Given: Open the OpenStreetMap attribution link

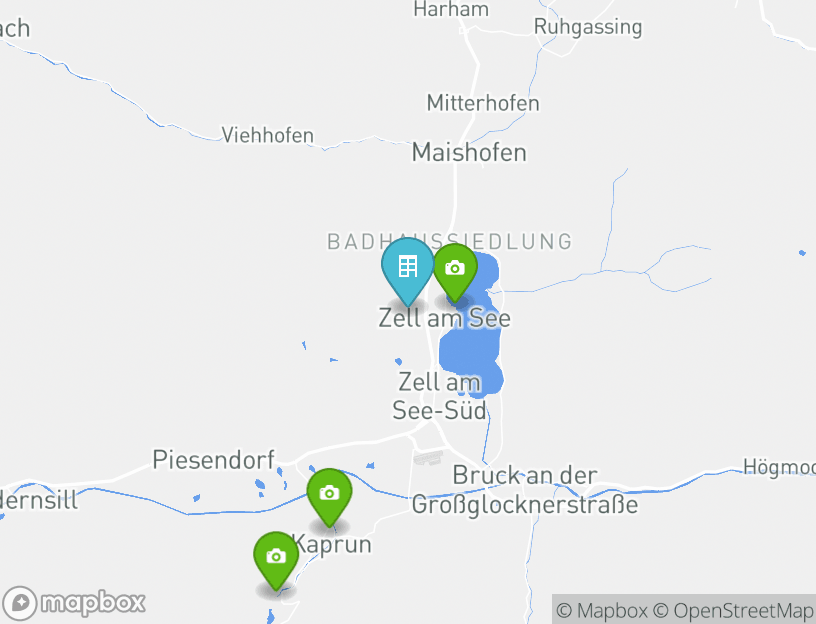Looking at the screenshot, I should pos(733,610).
